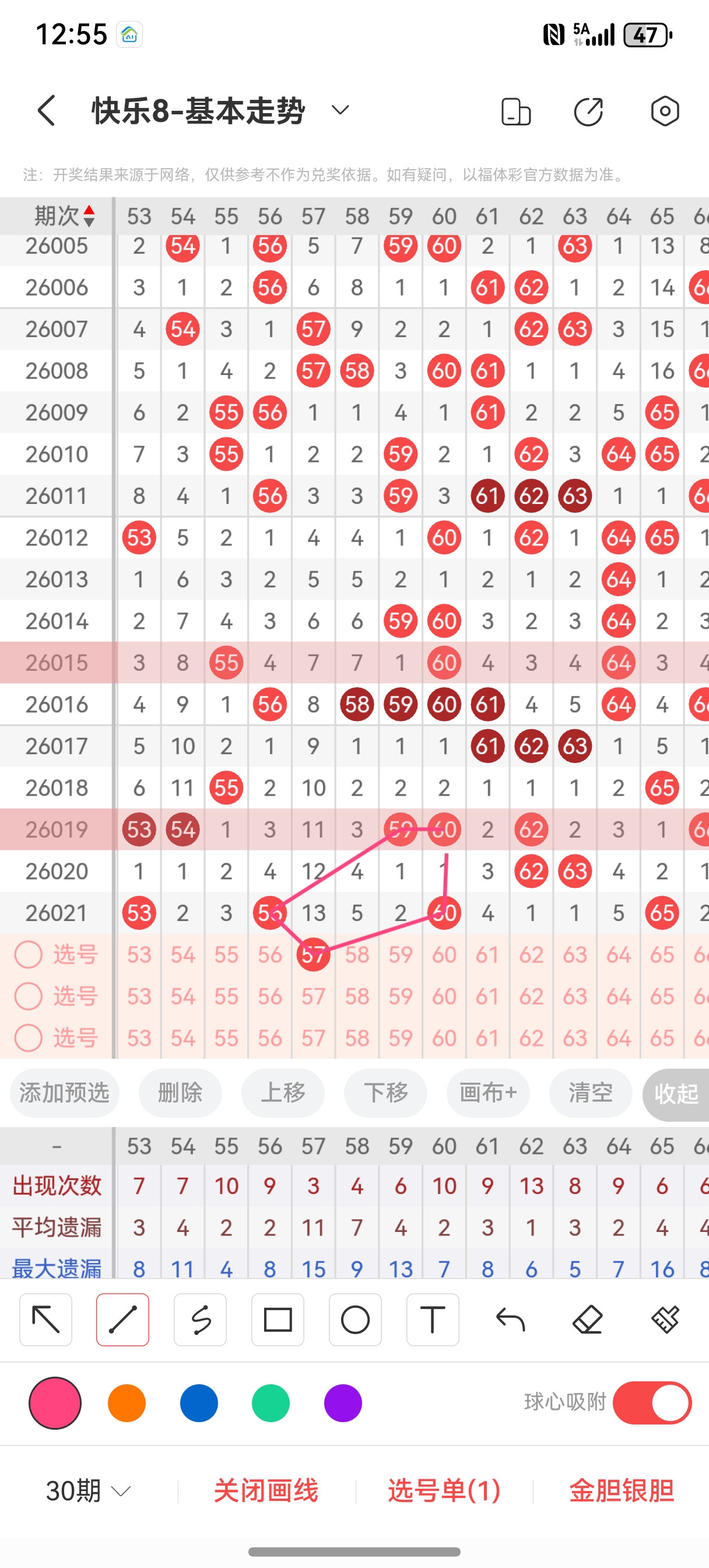Select the eraser tool

pos(587,1319)
